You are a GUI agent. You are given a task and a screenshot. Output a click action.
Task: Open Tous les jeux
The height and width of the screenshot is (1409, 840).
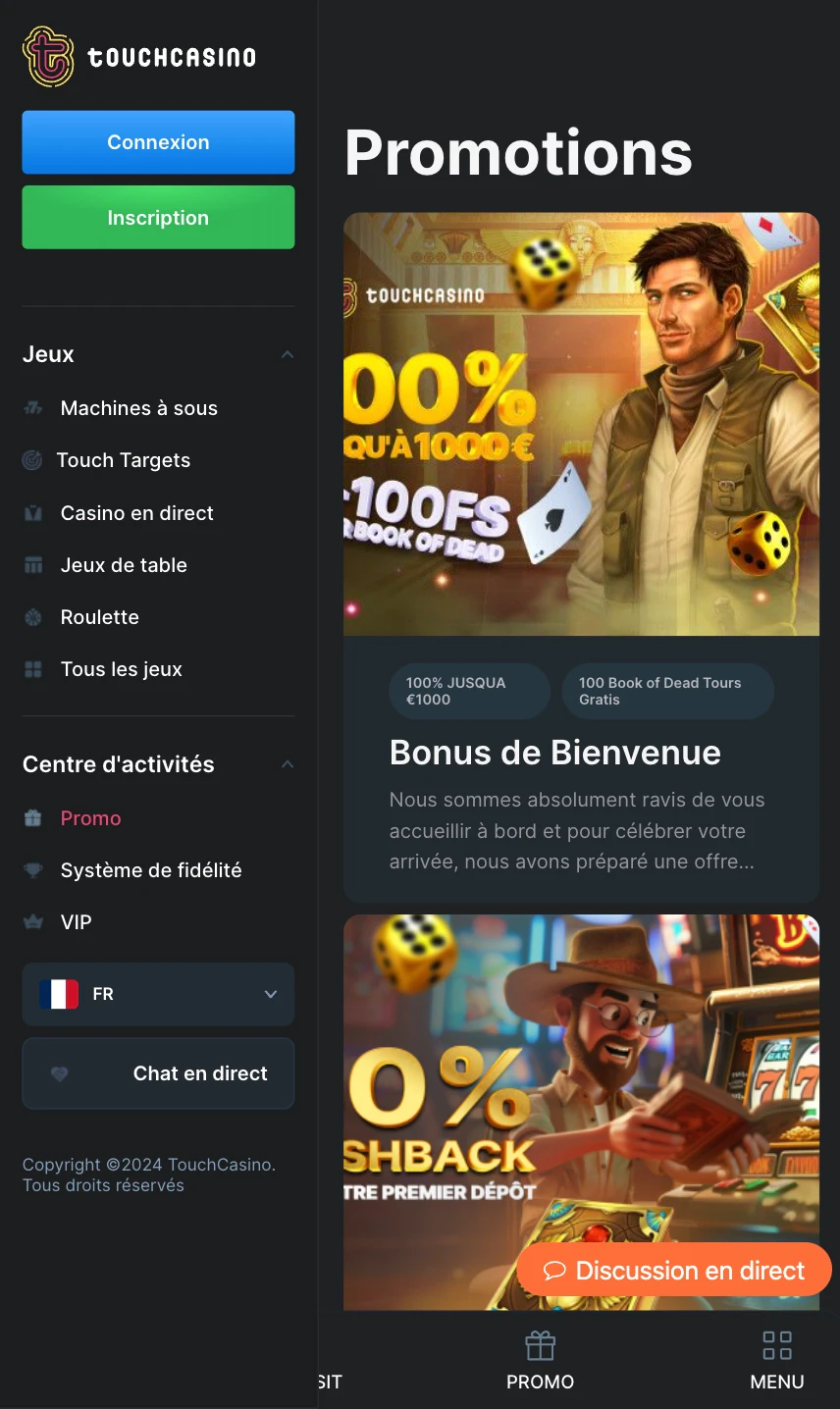pos(121,669)
